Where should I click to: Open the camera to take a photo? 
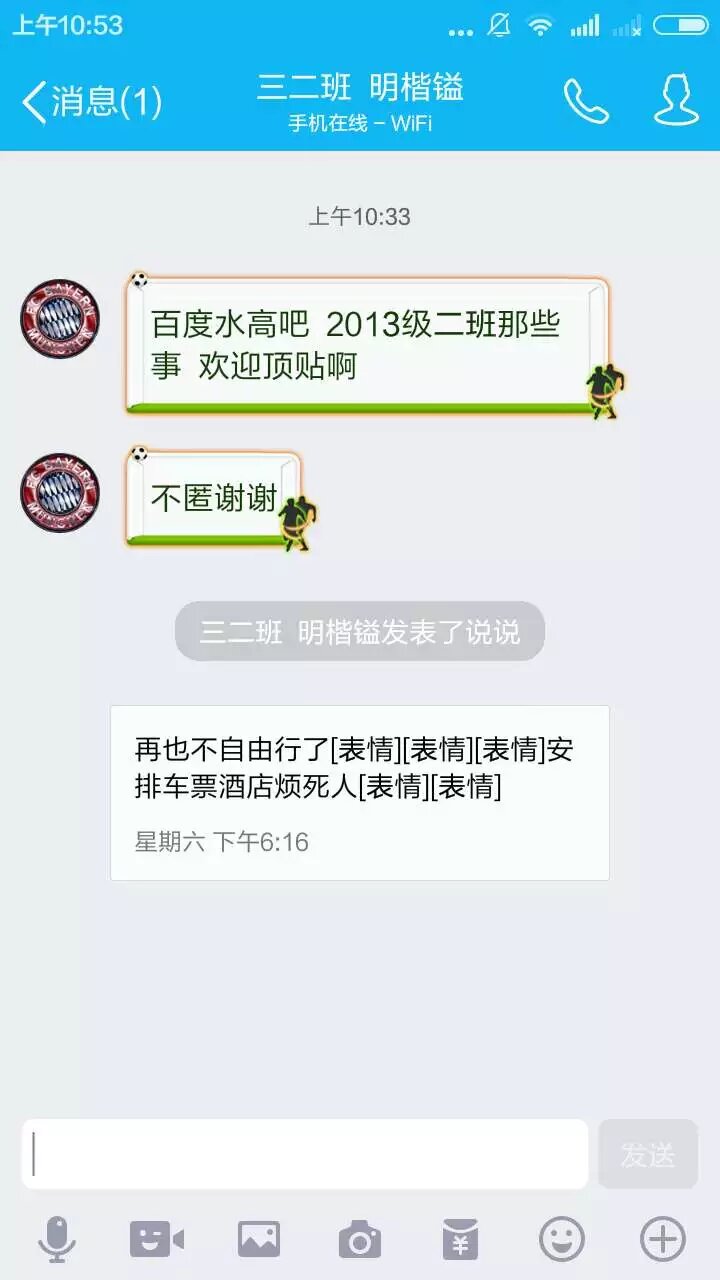[x=360, y=1240]
